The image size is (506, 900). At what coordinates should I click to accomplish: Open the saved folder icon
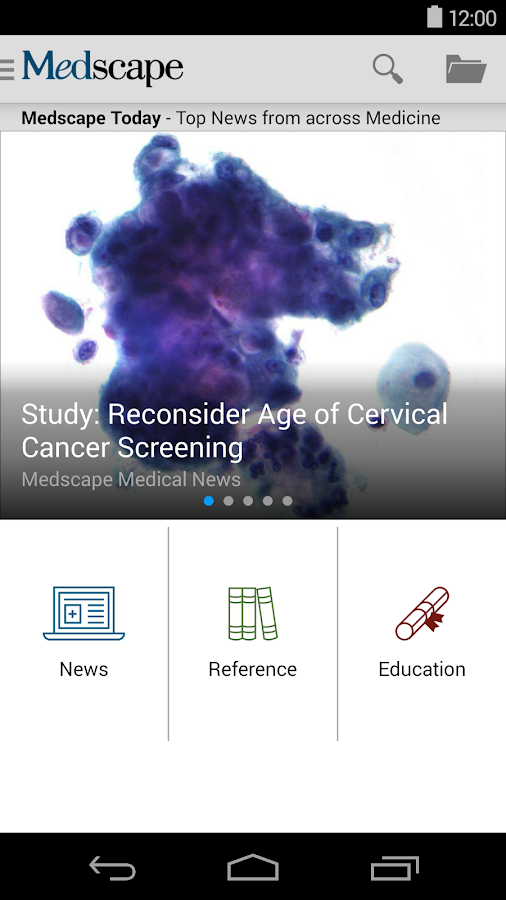[466, 69]
